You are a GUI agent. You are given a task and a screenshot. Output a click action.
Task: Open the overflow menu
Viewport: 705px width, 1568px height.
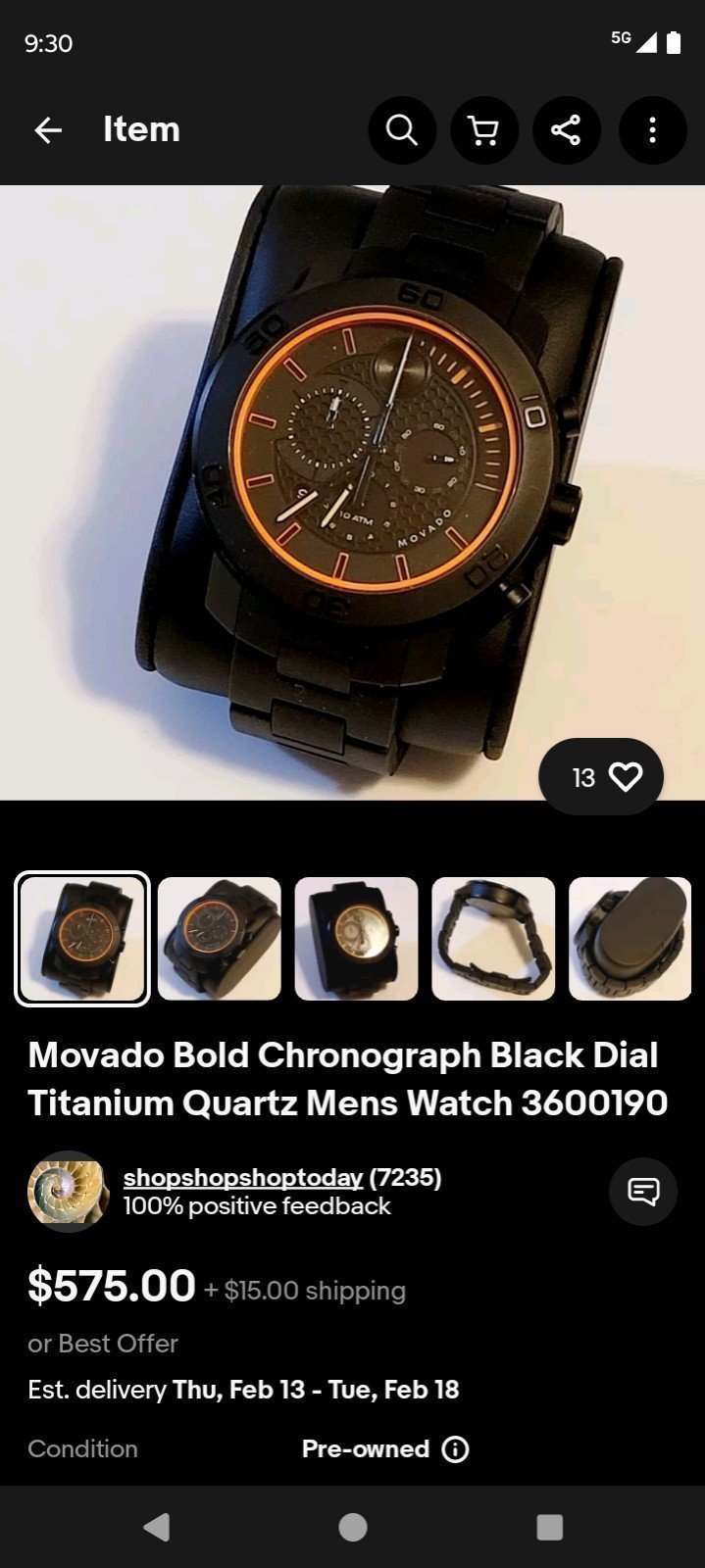[652, 129]
